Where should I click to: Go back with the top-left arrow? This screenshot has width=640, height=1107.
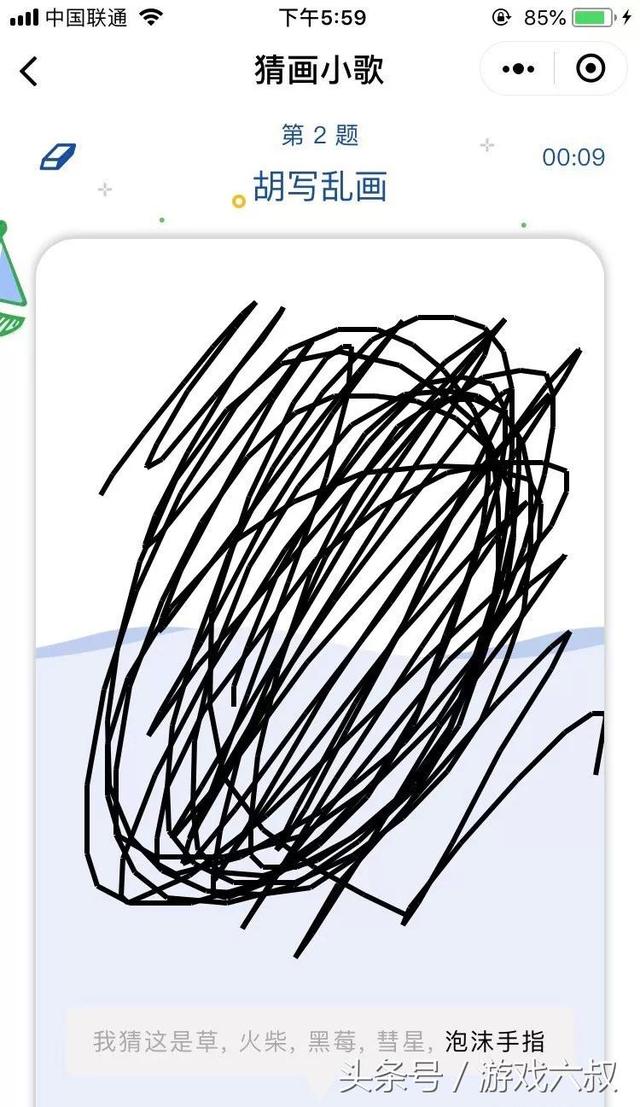click(x=29, y=71)
